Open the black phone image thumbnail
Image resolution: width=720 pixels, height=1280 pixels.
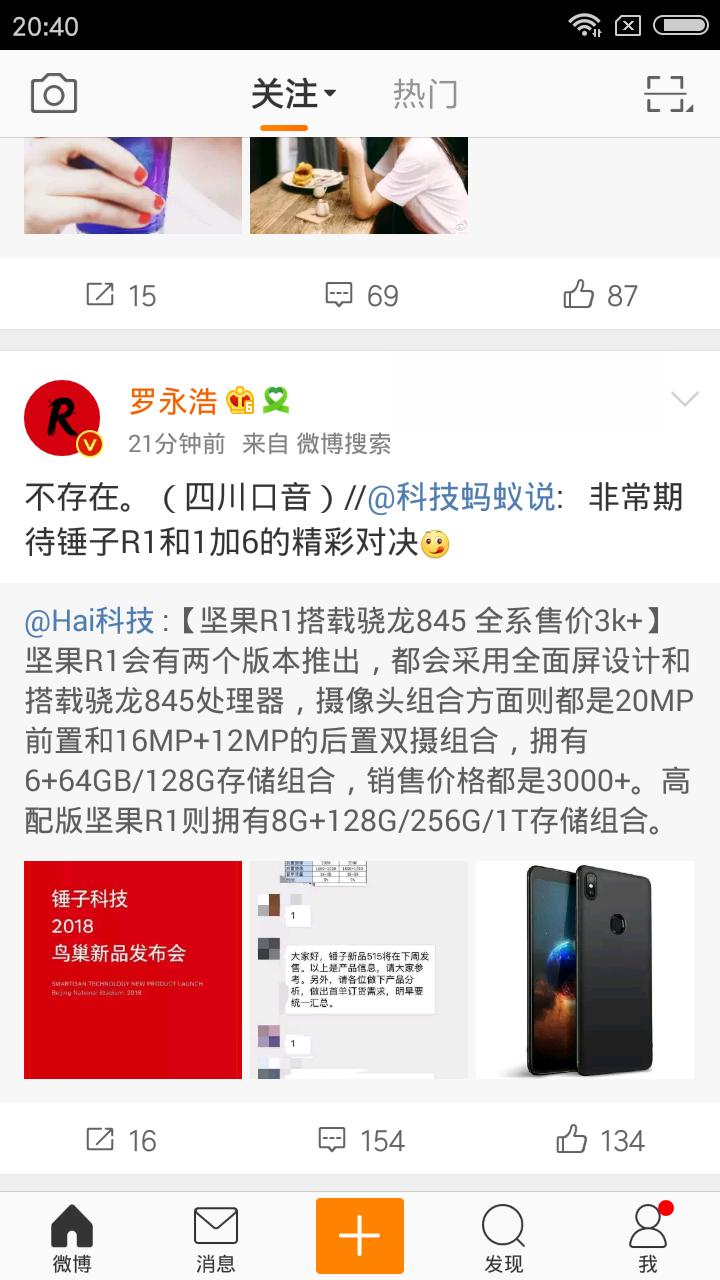point(585,969)
